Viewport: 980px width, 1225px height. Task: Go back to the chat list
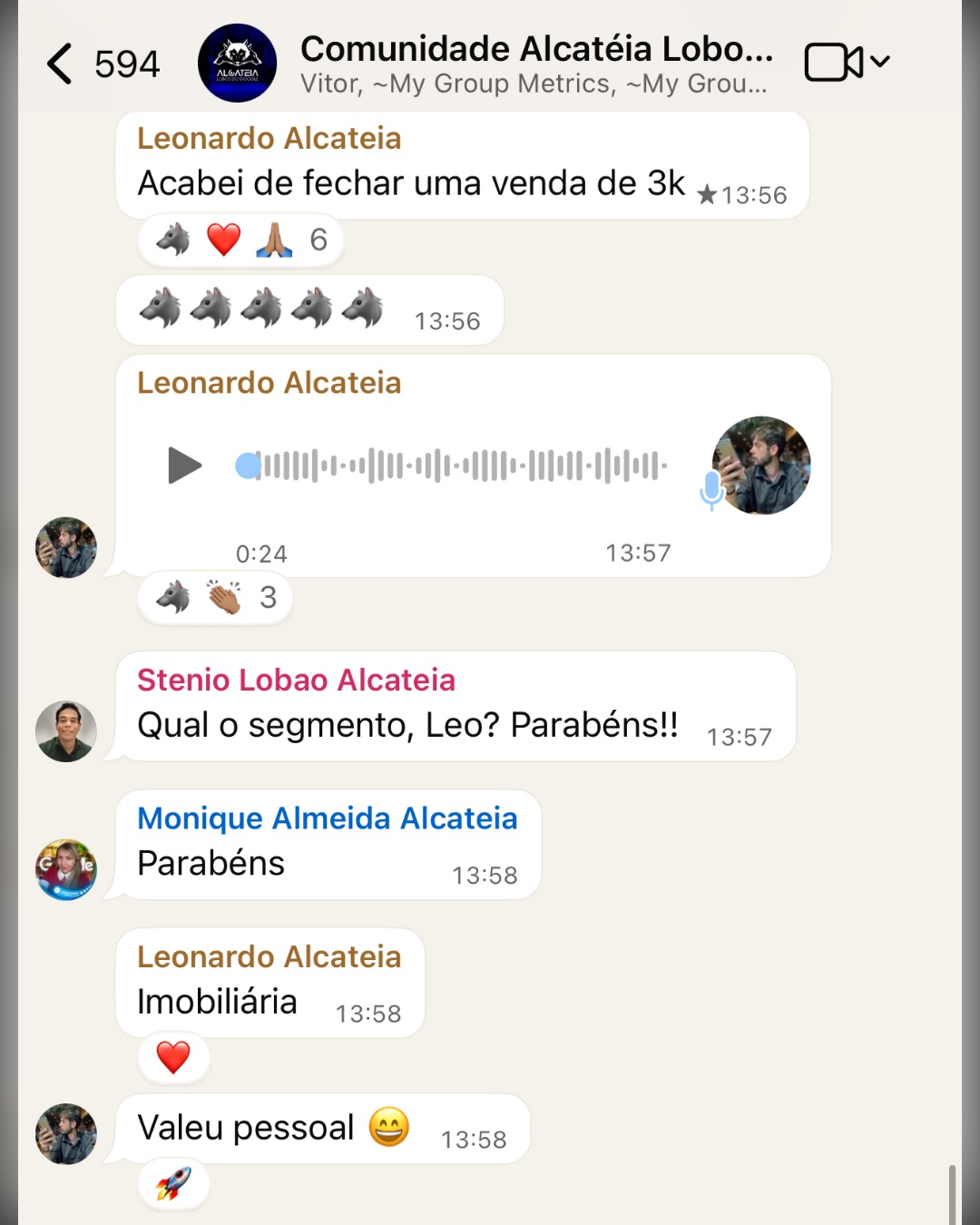60,64
